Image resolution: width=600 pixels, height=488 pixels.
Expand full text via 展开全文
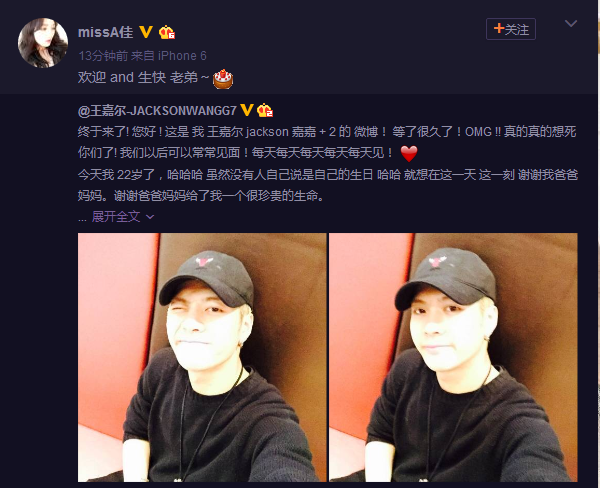click(x=117, y=216)
